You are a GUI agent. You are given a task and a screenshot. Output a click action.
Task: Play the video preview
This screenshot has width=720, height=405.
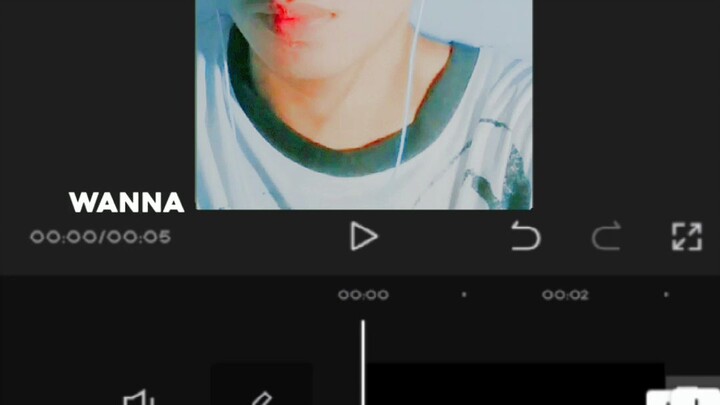363,237
